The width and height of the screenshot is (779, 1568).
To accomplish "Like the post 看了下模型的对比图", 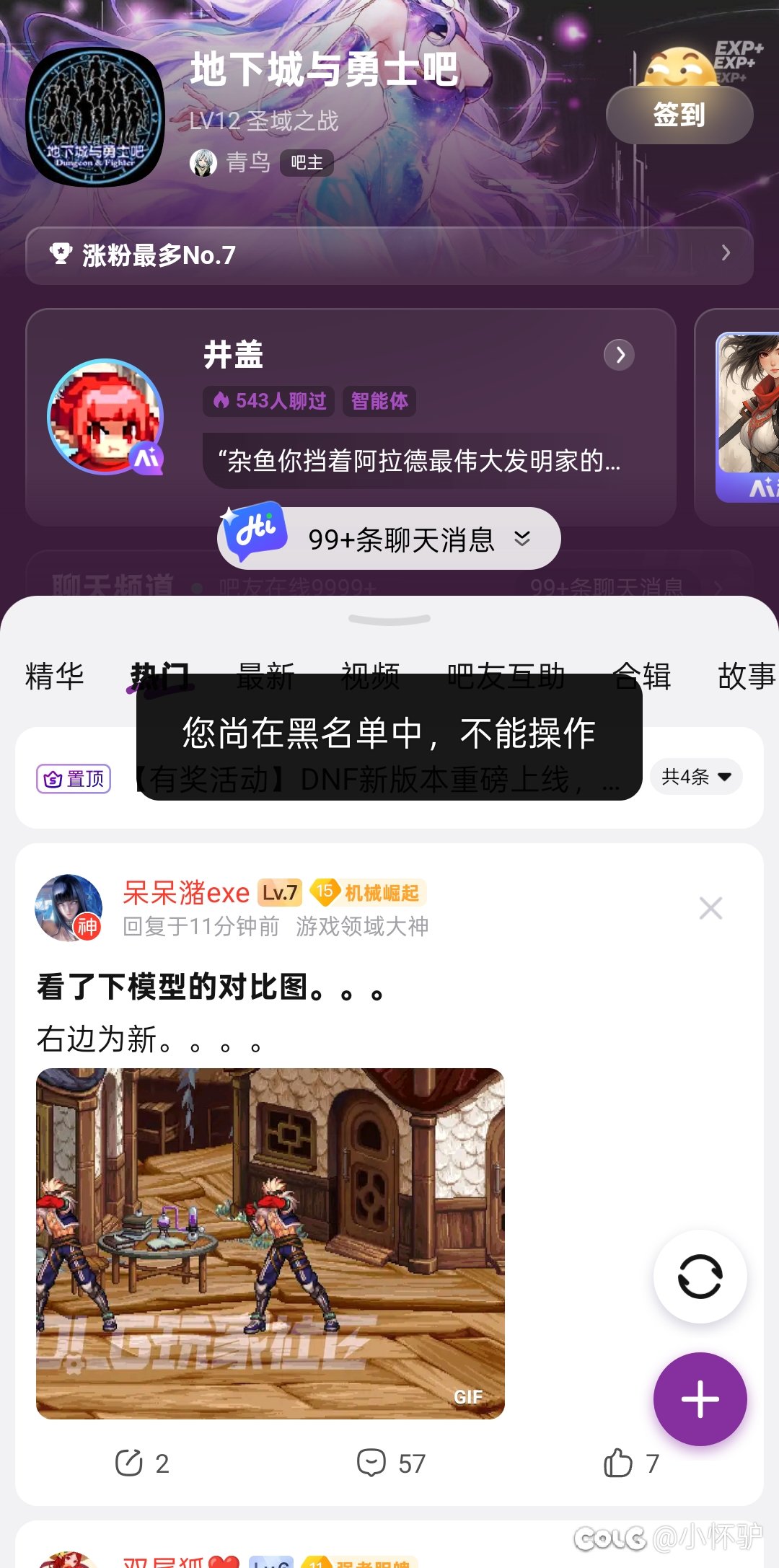I will 631,1463.
